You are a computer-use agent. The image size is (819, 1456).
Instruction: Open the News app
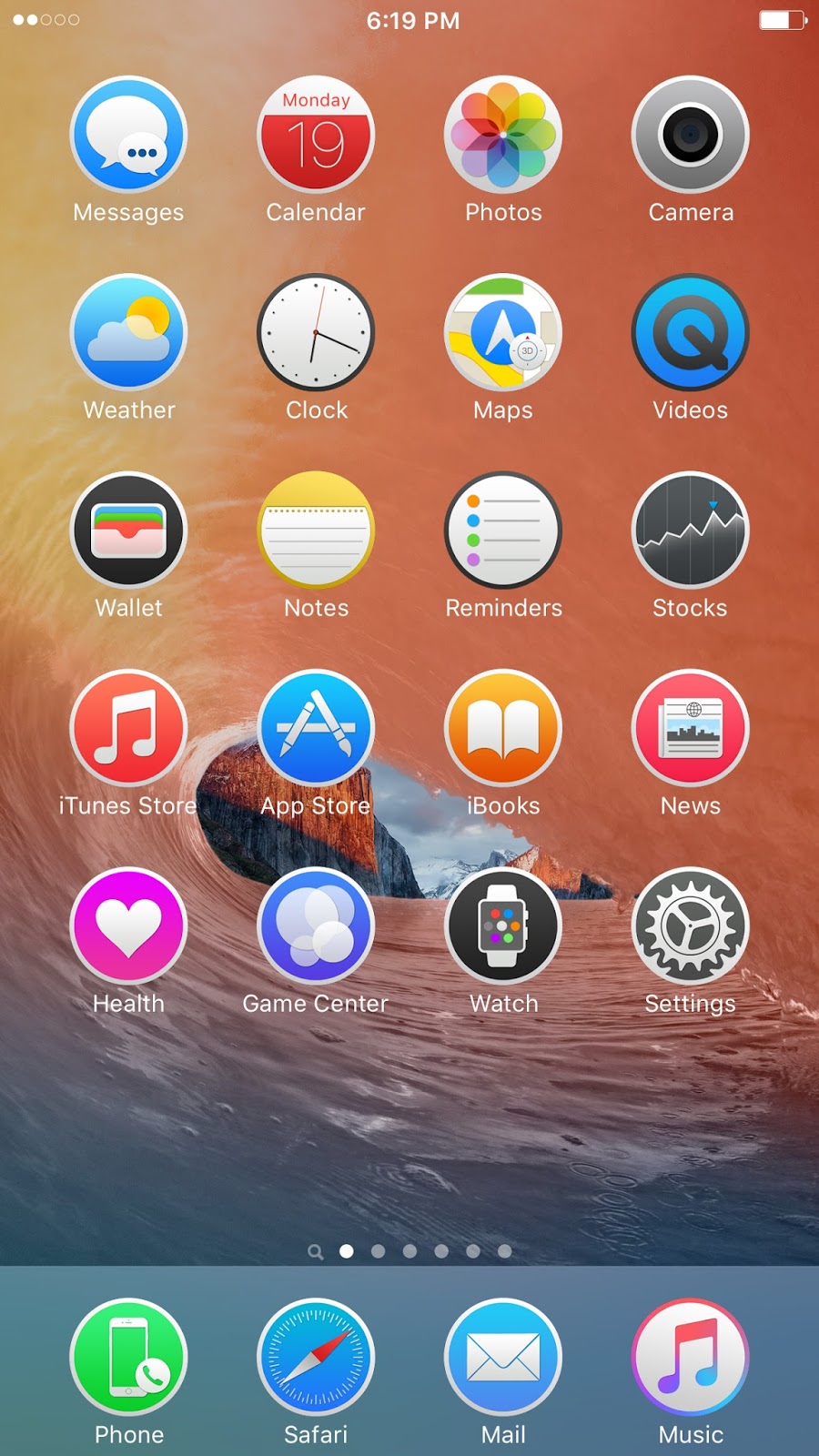pos(691,728)
